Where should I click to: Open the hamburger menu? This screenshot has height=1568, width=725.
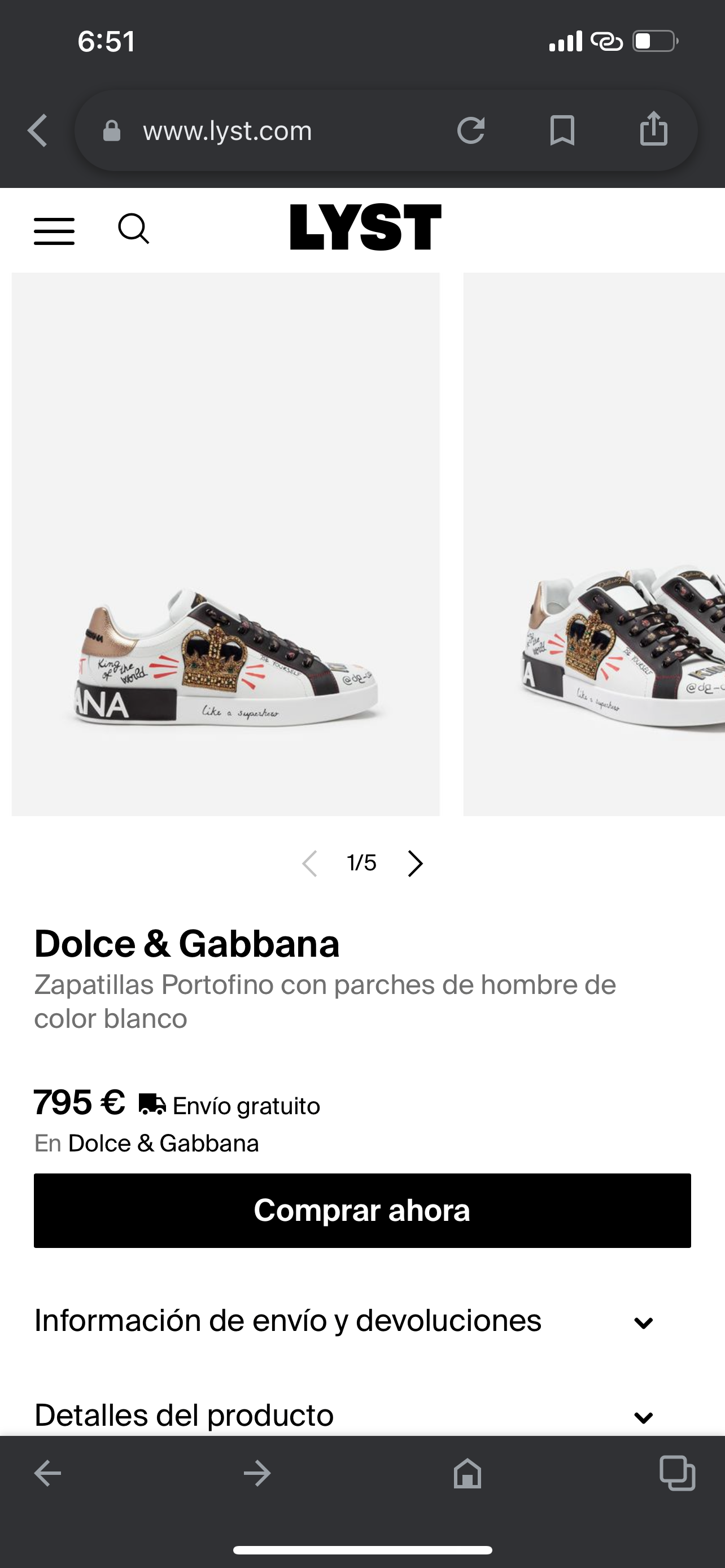point(54,230)
